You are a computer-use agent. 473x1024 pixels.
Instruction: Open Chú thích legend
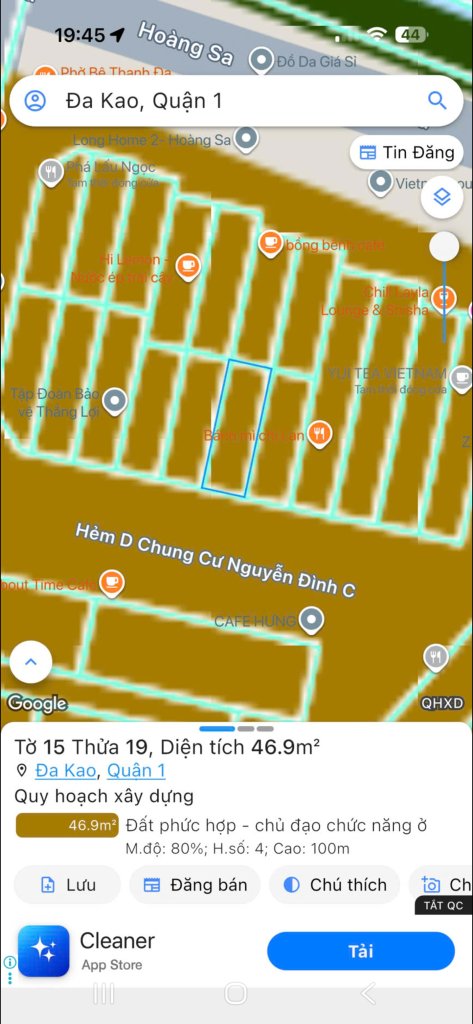point(334,885)
